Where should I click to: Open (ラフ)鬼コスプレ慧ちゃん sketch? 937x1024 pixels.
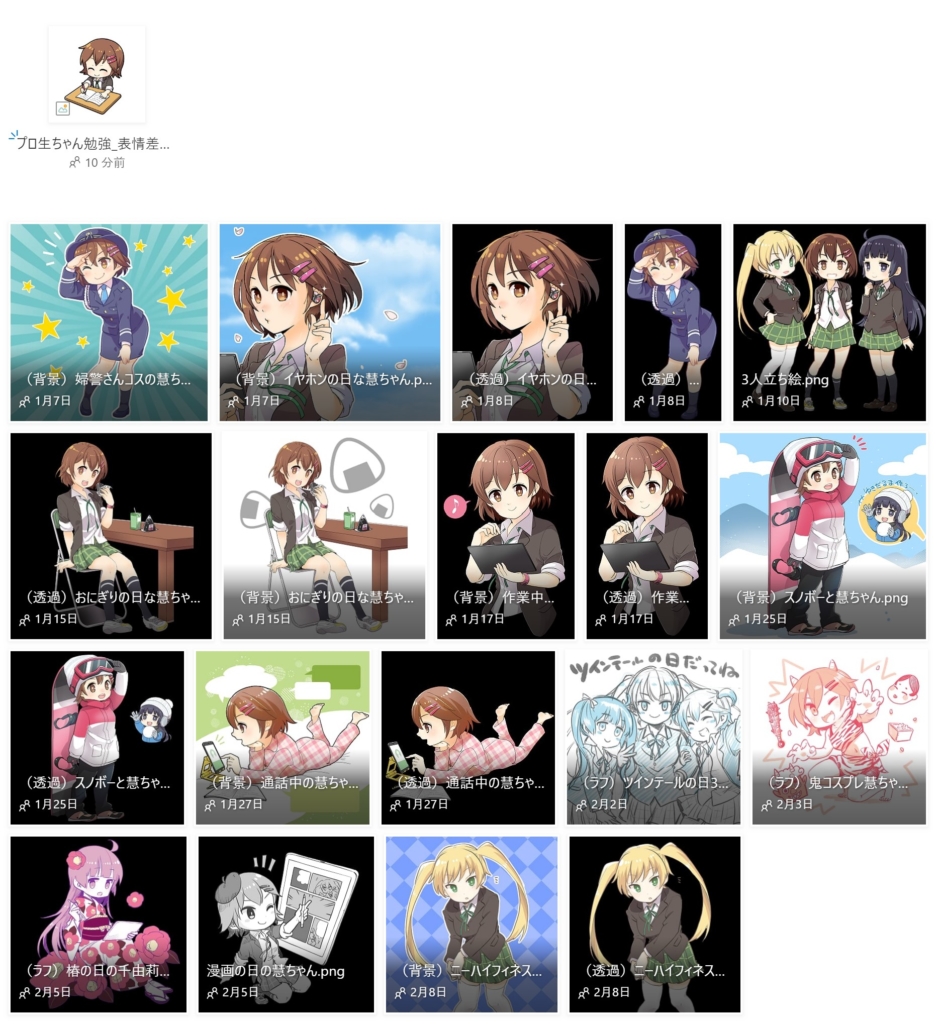(839, 737)
